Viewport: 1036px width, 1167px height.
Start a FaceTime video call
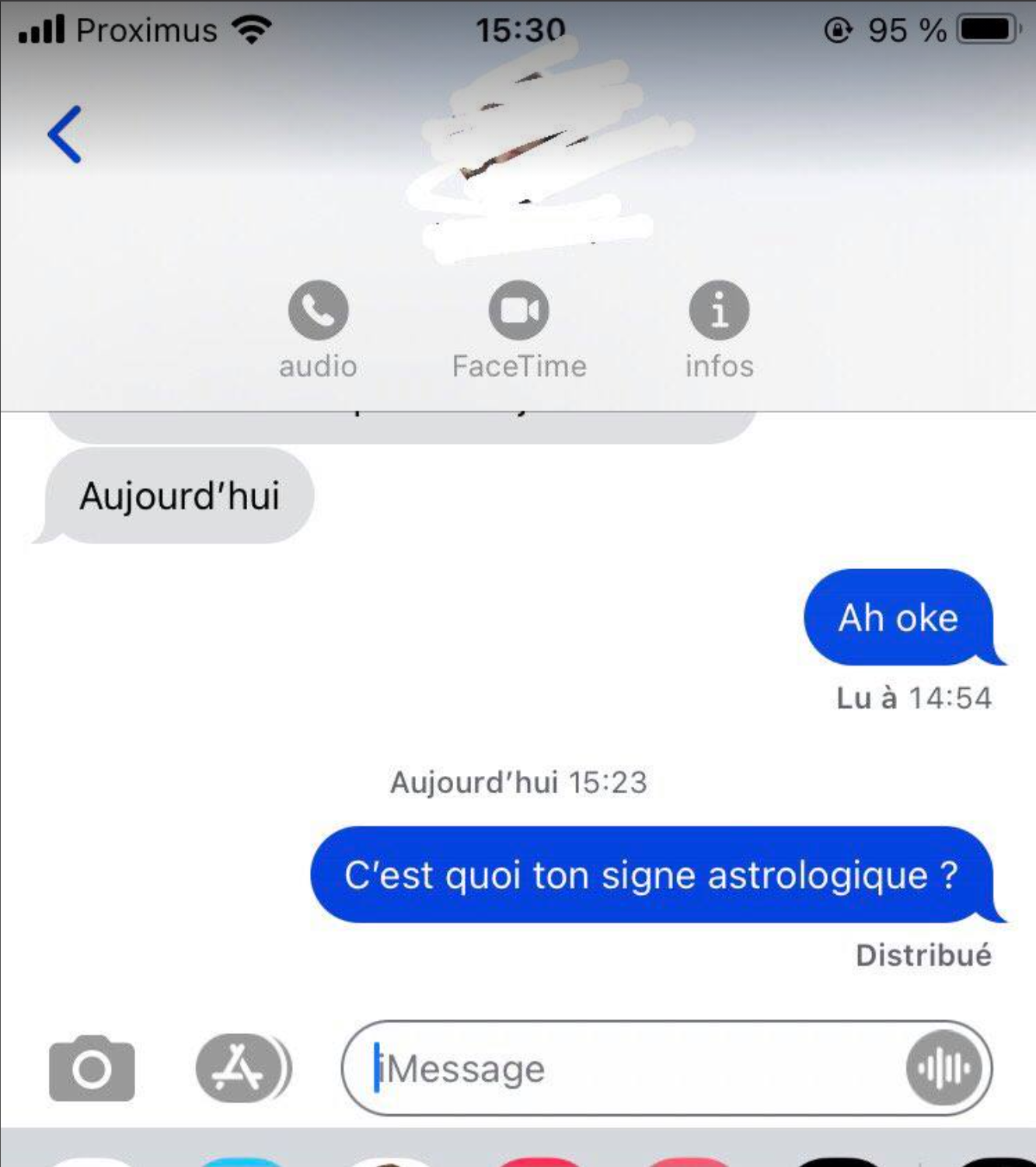[518, 310]
